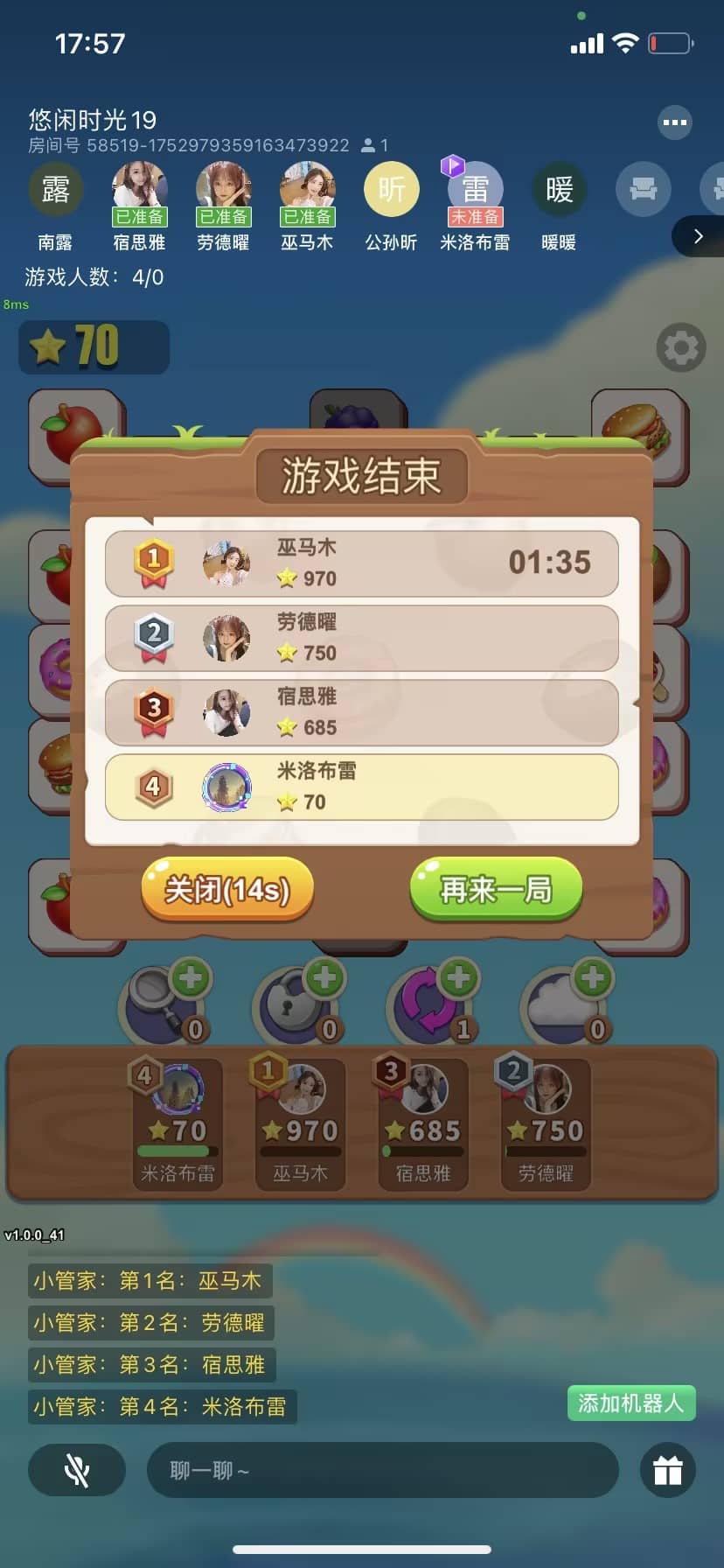View 南露's seat avatar

pos(56,190)
